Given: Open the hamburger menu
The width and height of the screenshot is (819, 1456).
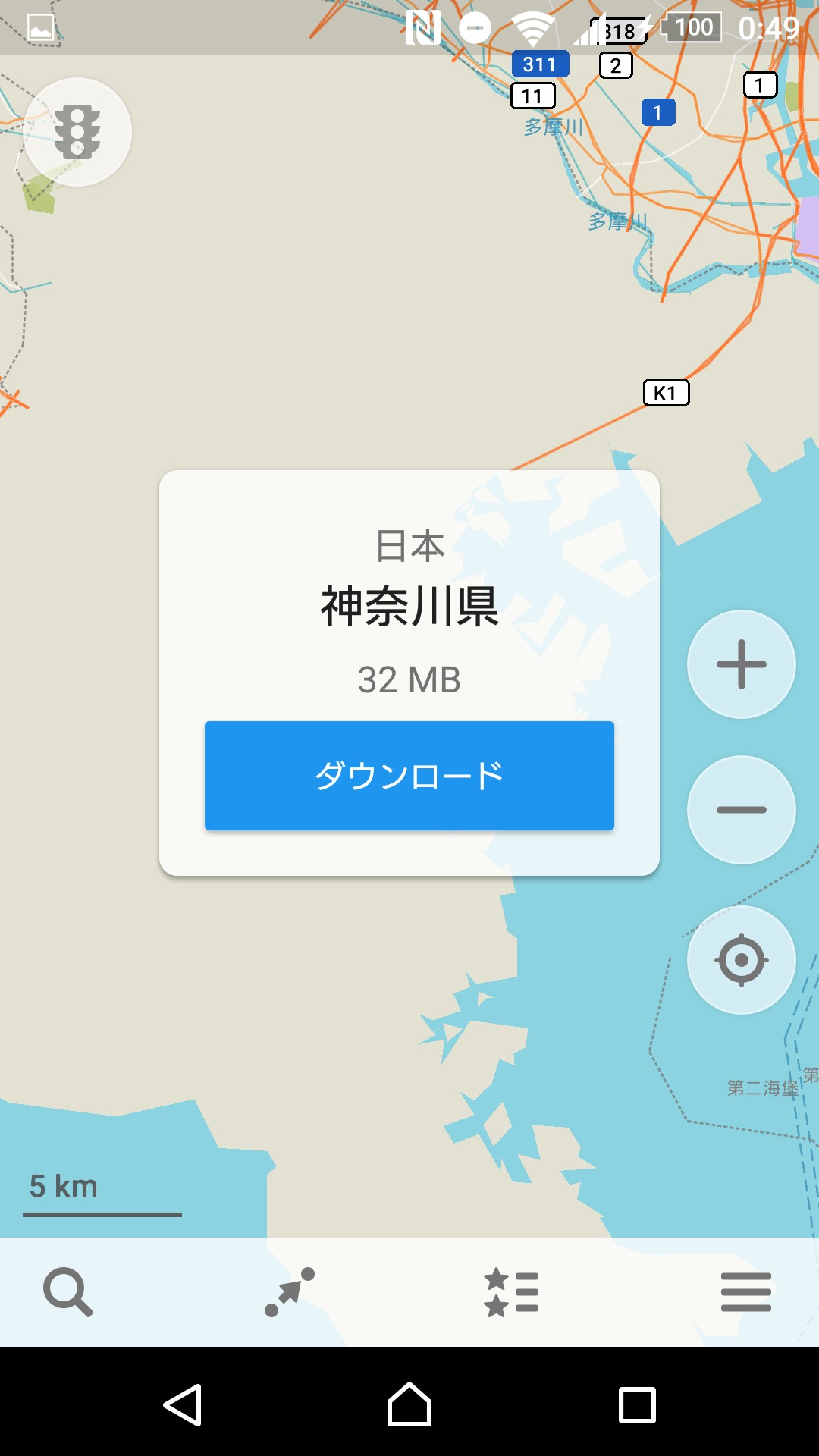Looking at the screenshot, I should coord(746,1292).
